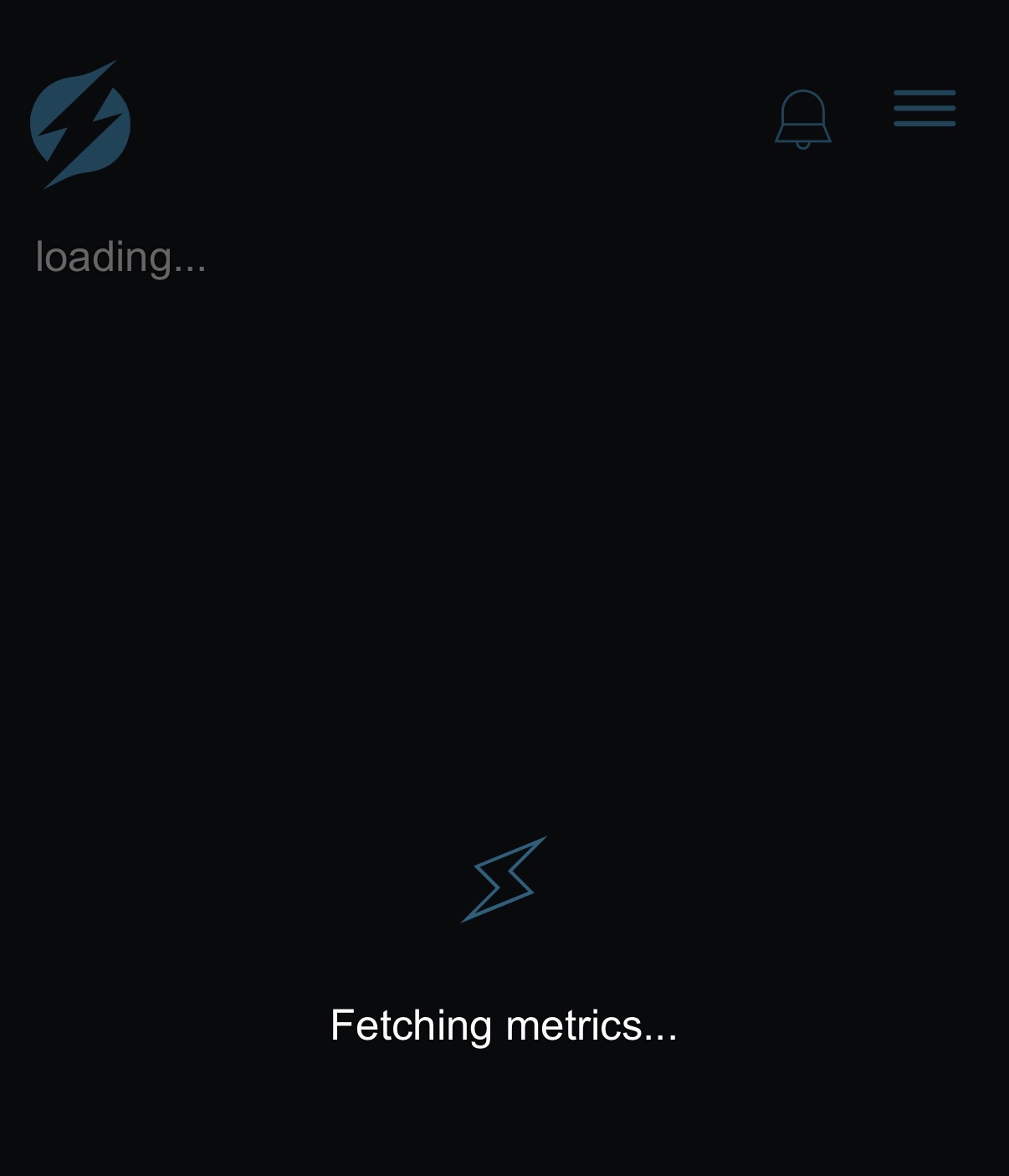Tap the lightning bolt home logo
Screen dimensions: 1009x1176
click(x=80, y=125)
